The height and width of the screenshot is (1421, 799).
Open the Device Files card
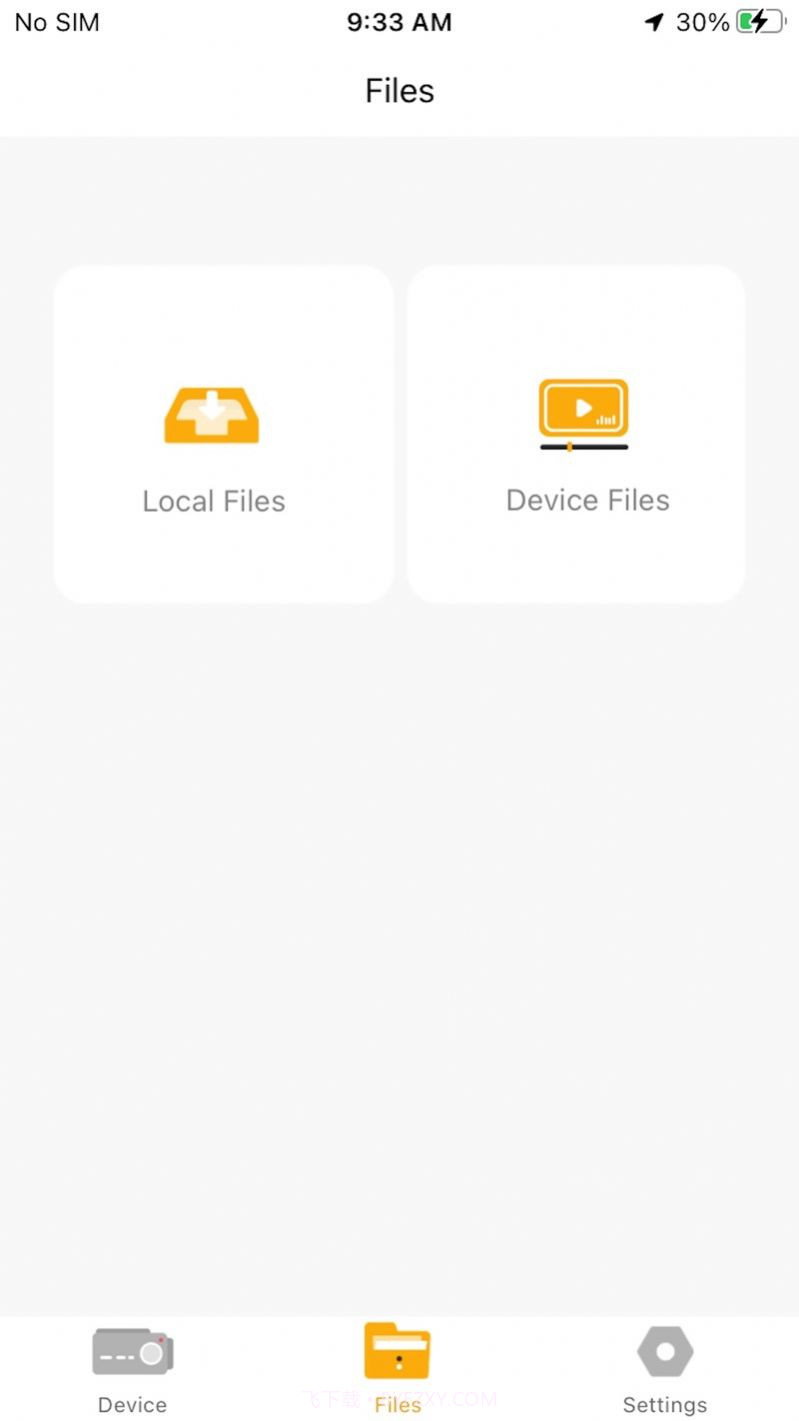click(575, 433)
